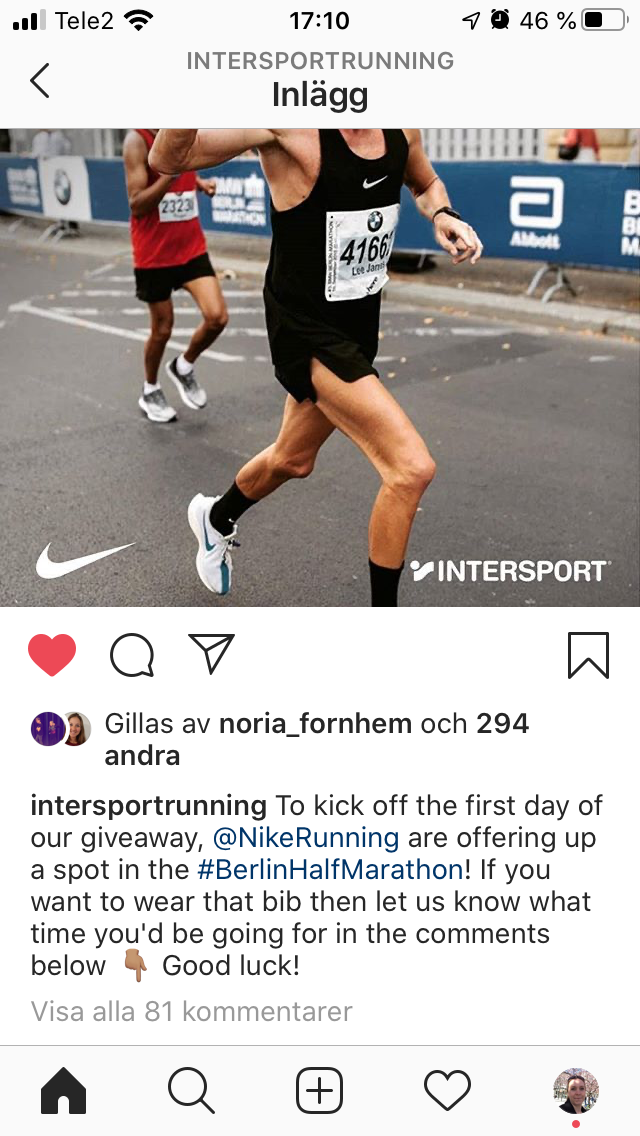
Task: Tap Visa alla 81 kommentarer
Action: coord(192,1011)
